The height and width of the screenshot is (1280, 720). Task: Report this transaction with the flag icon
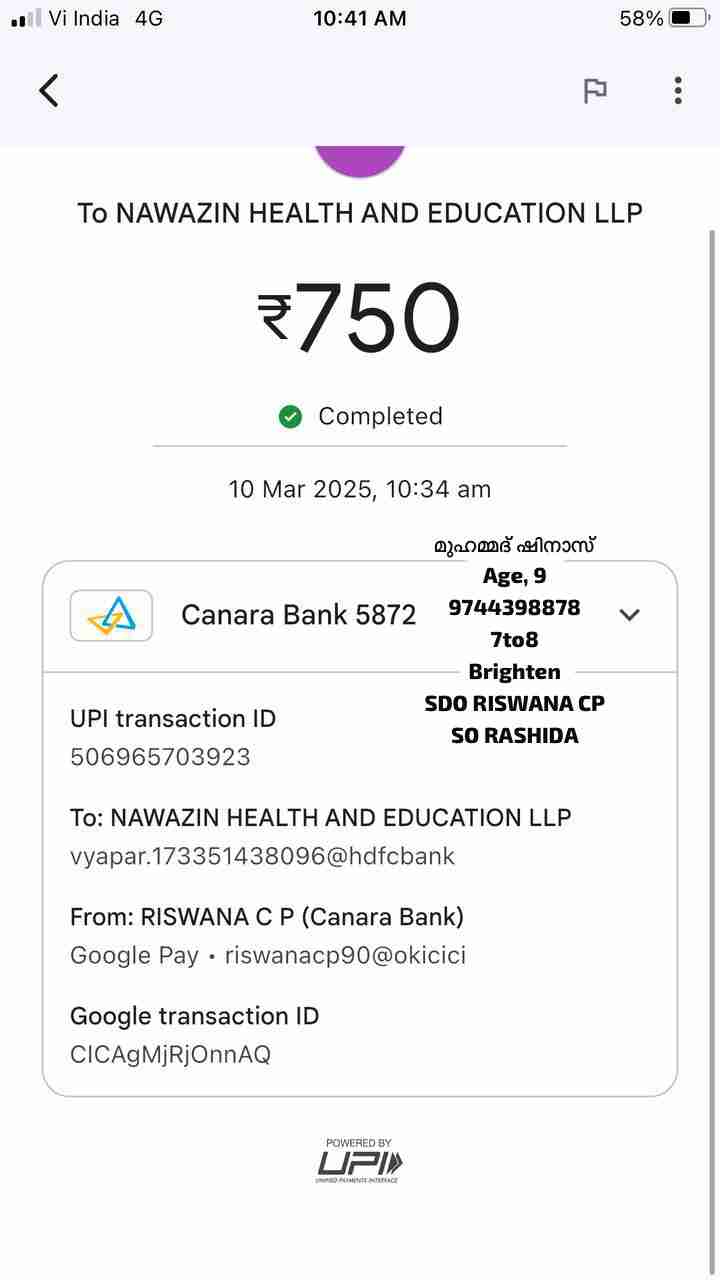coord(595,91)
